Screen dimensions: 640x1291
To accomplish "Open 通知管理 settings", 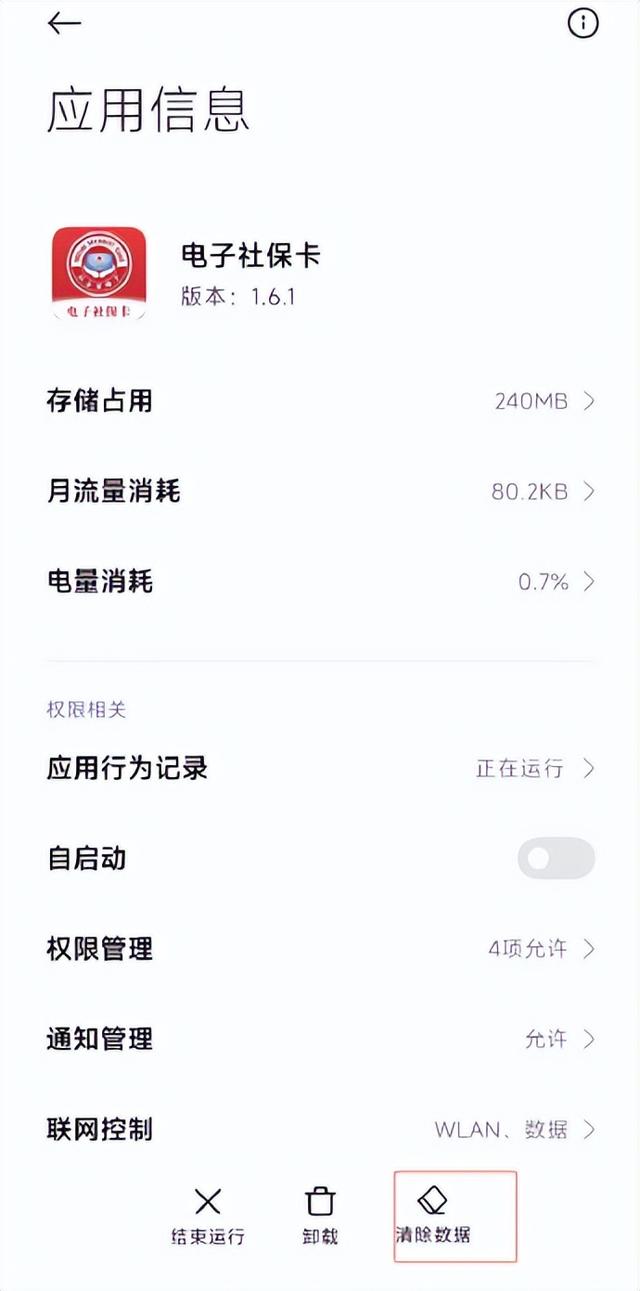I will pyautogui.click(x=320, y=1039).
